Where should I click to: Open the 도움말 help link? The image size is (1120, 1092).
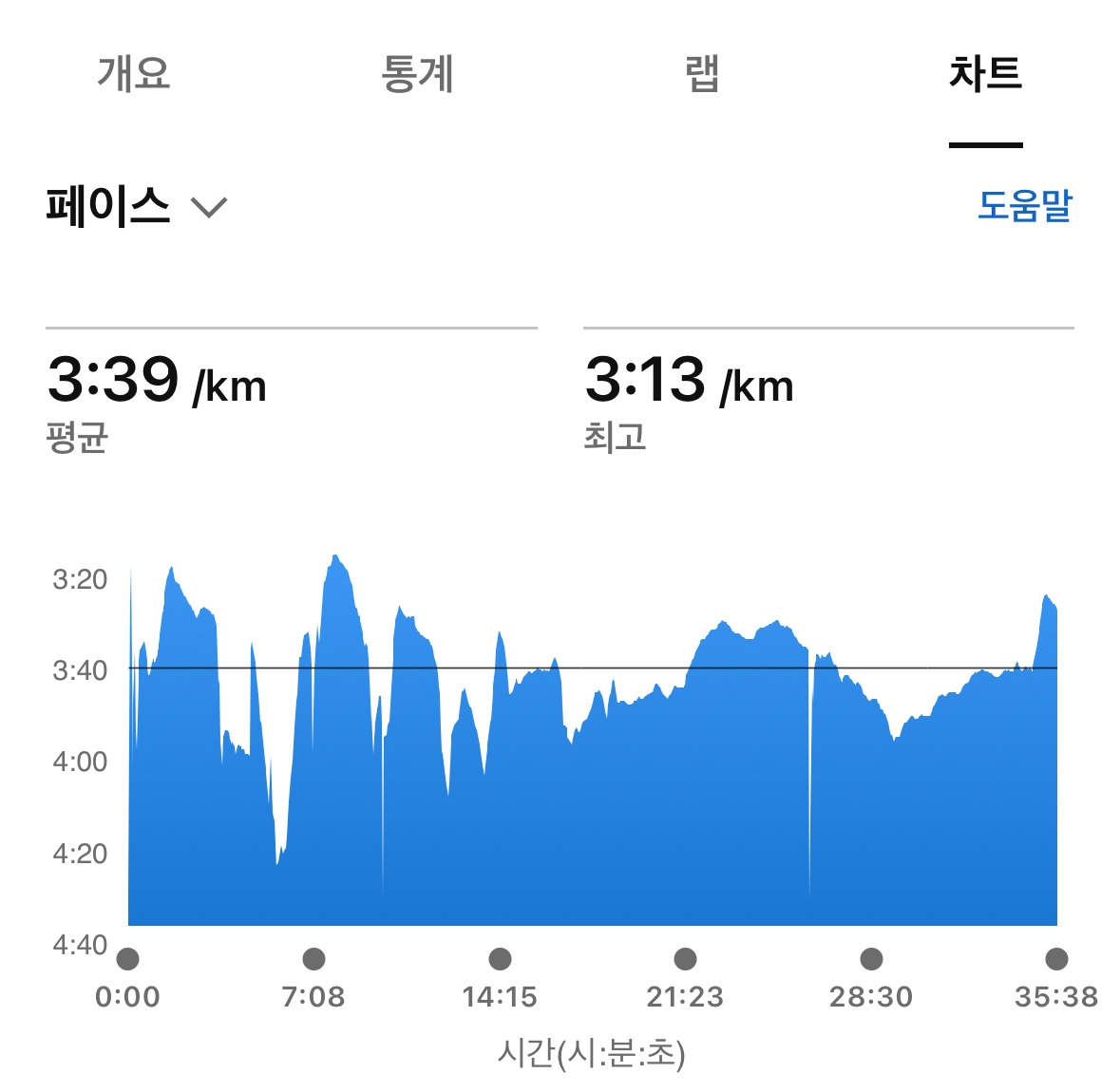[x=1024, y=206]
